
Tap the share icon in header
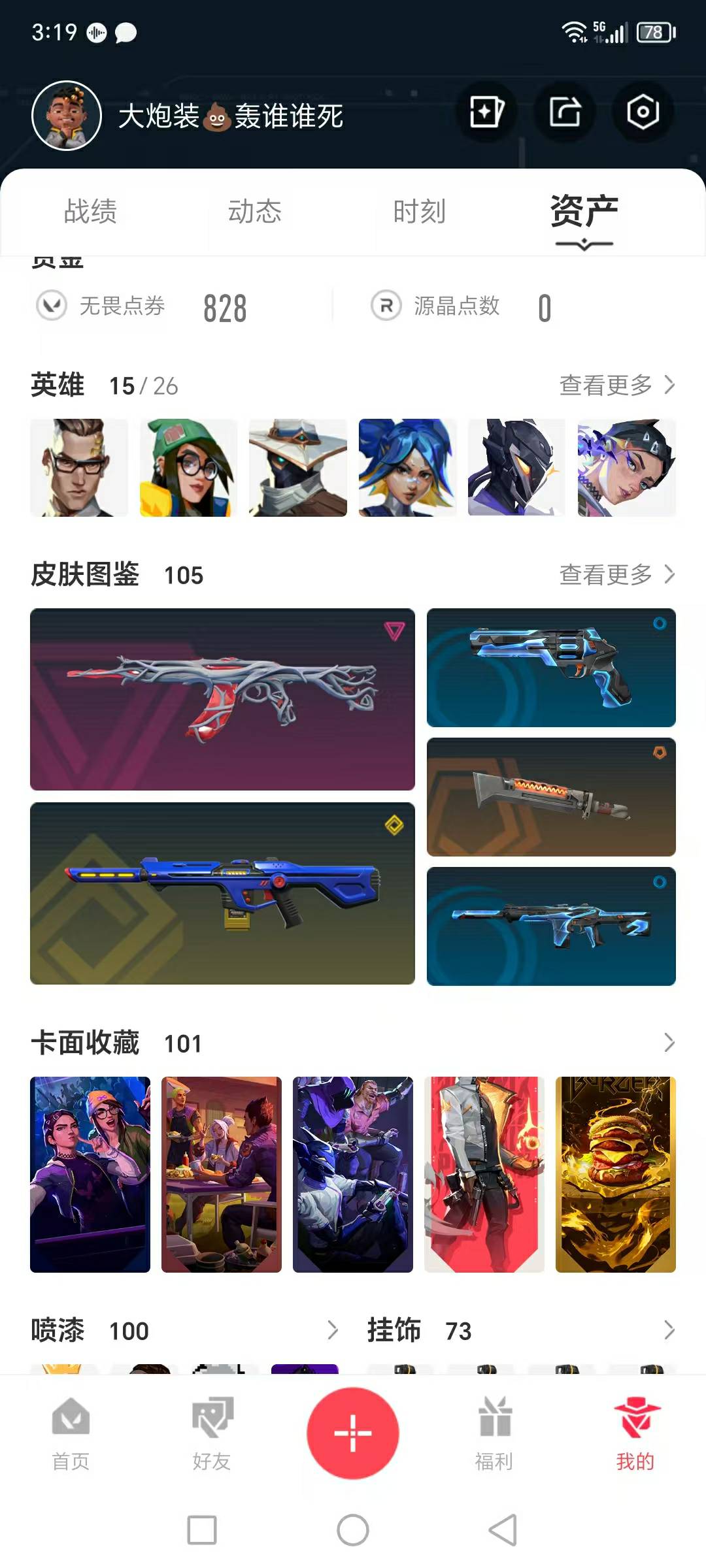click(565, 112)
